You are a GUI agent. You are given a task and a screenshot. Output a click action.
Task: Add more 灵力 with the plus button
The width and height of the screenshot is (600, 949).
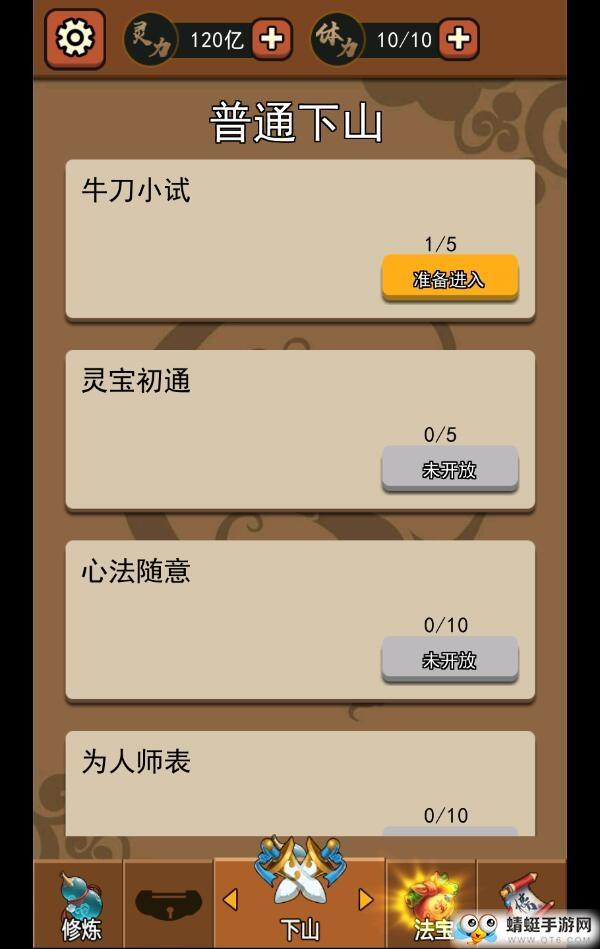point(271,40)
